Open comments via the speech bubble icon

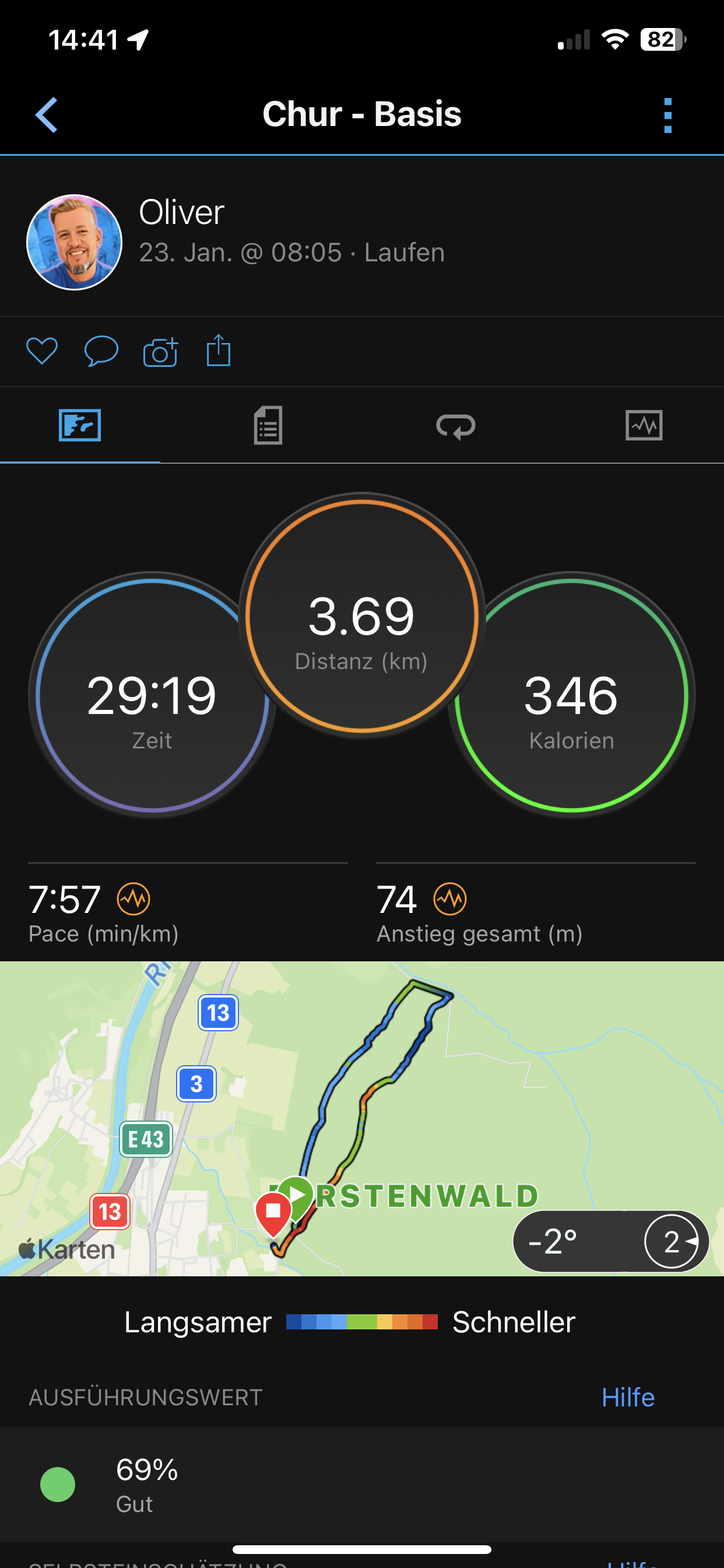click(100, 351)
